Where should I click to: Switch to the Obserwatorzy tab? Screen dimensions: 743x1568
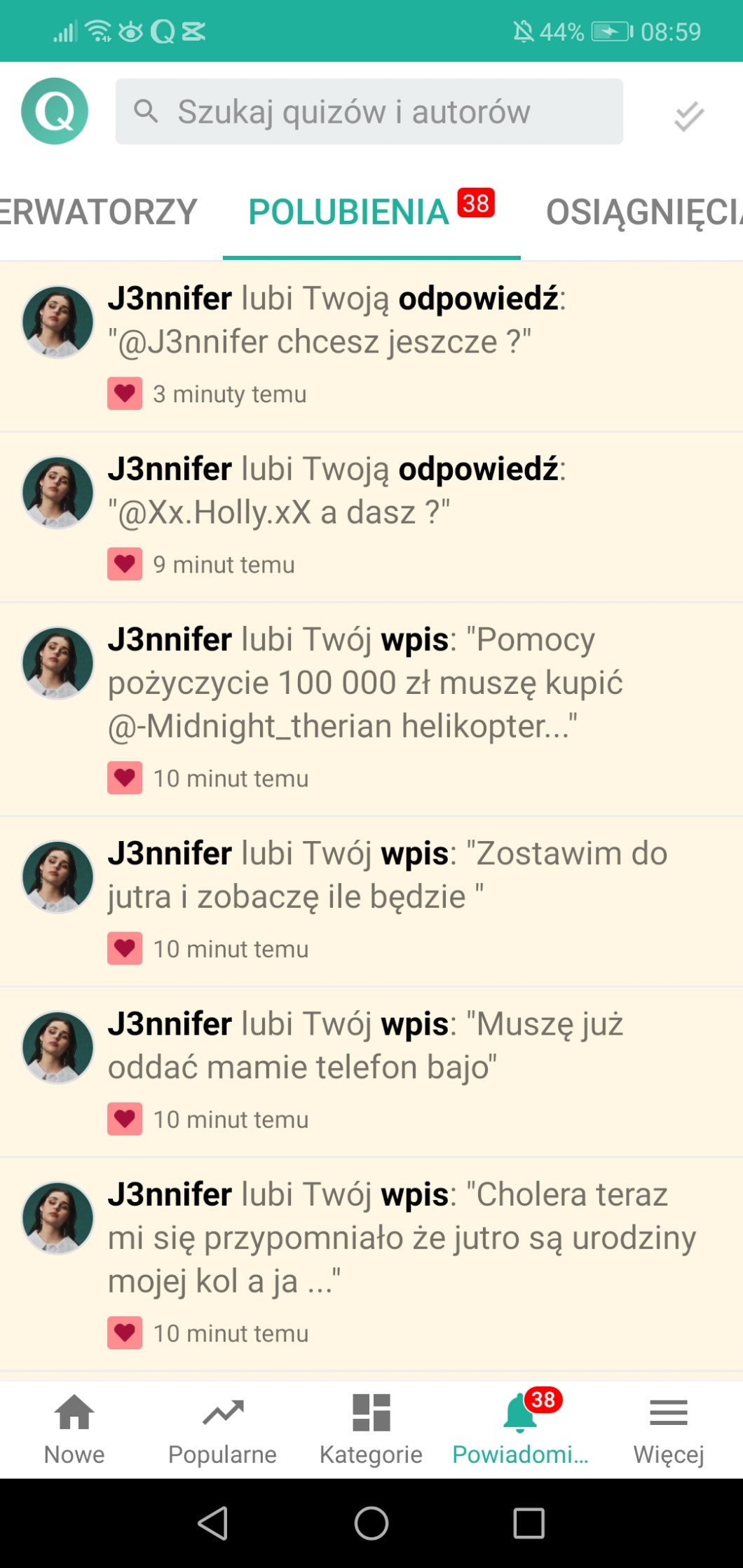(98, 212)
